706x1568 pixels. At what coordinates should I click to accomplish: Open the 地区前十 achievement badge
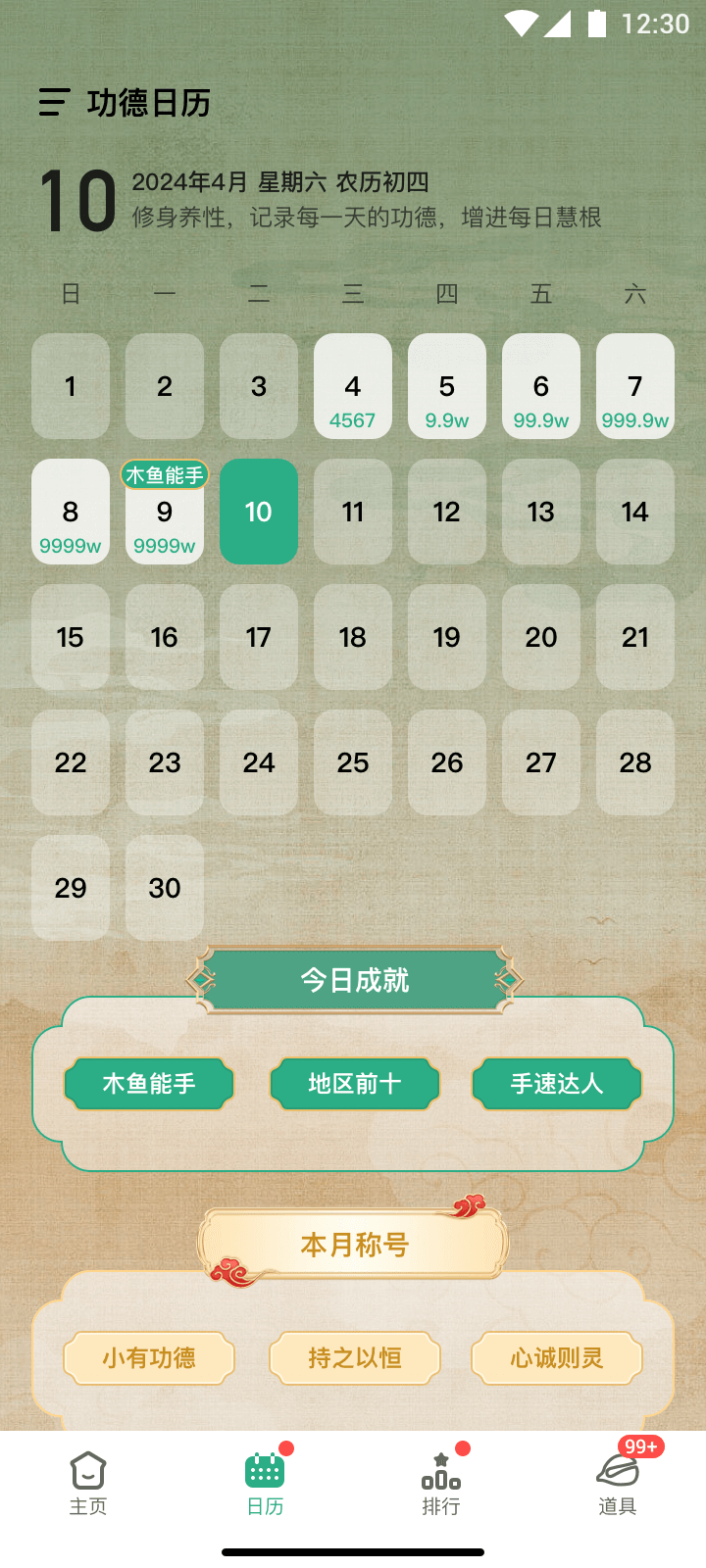(354, 1083)
